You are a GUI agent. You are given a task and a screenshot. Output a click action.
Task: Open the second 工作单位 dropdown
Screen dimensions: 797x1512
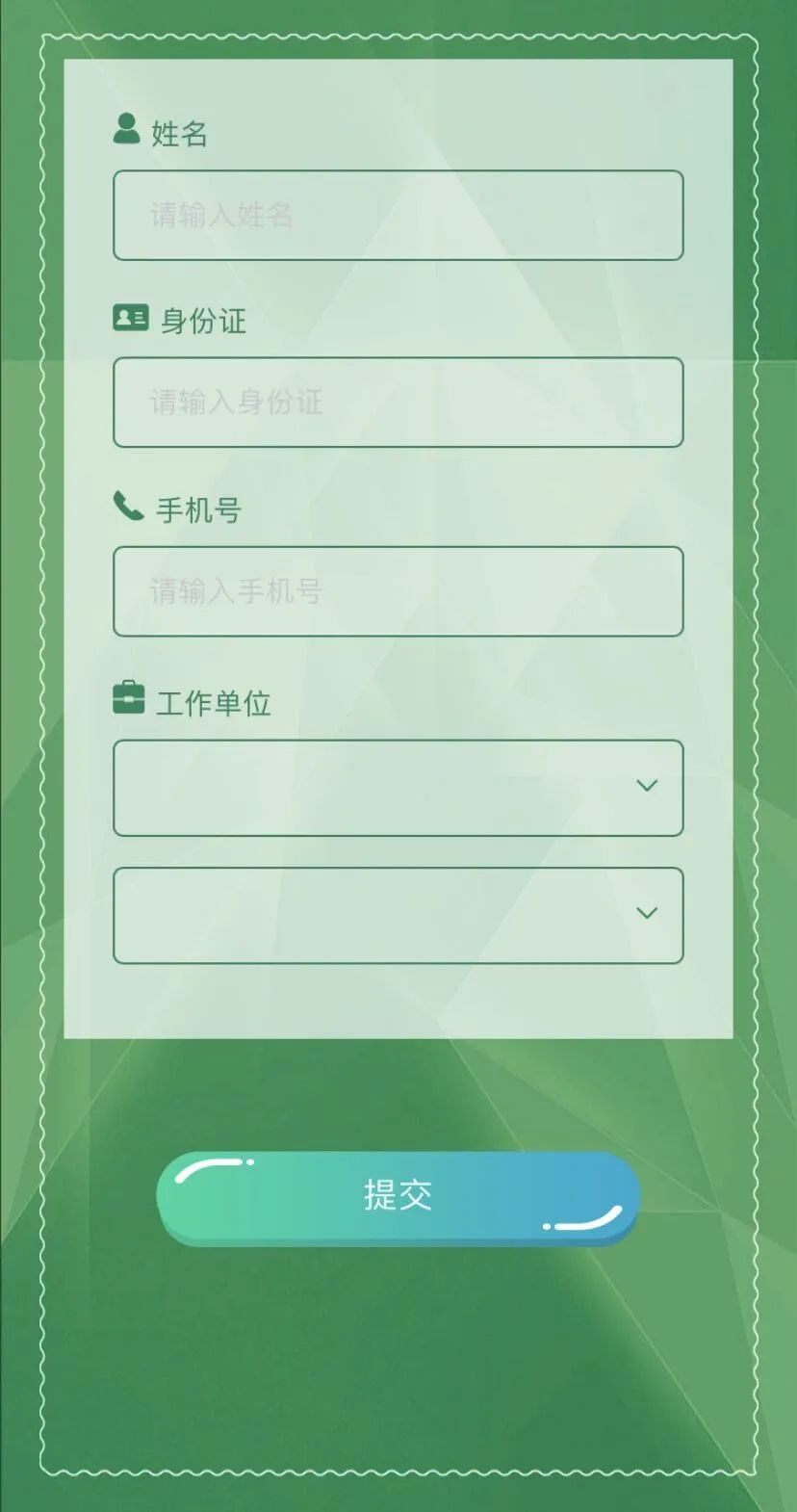click(x=398, y=914)
